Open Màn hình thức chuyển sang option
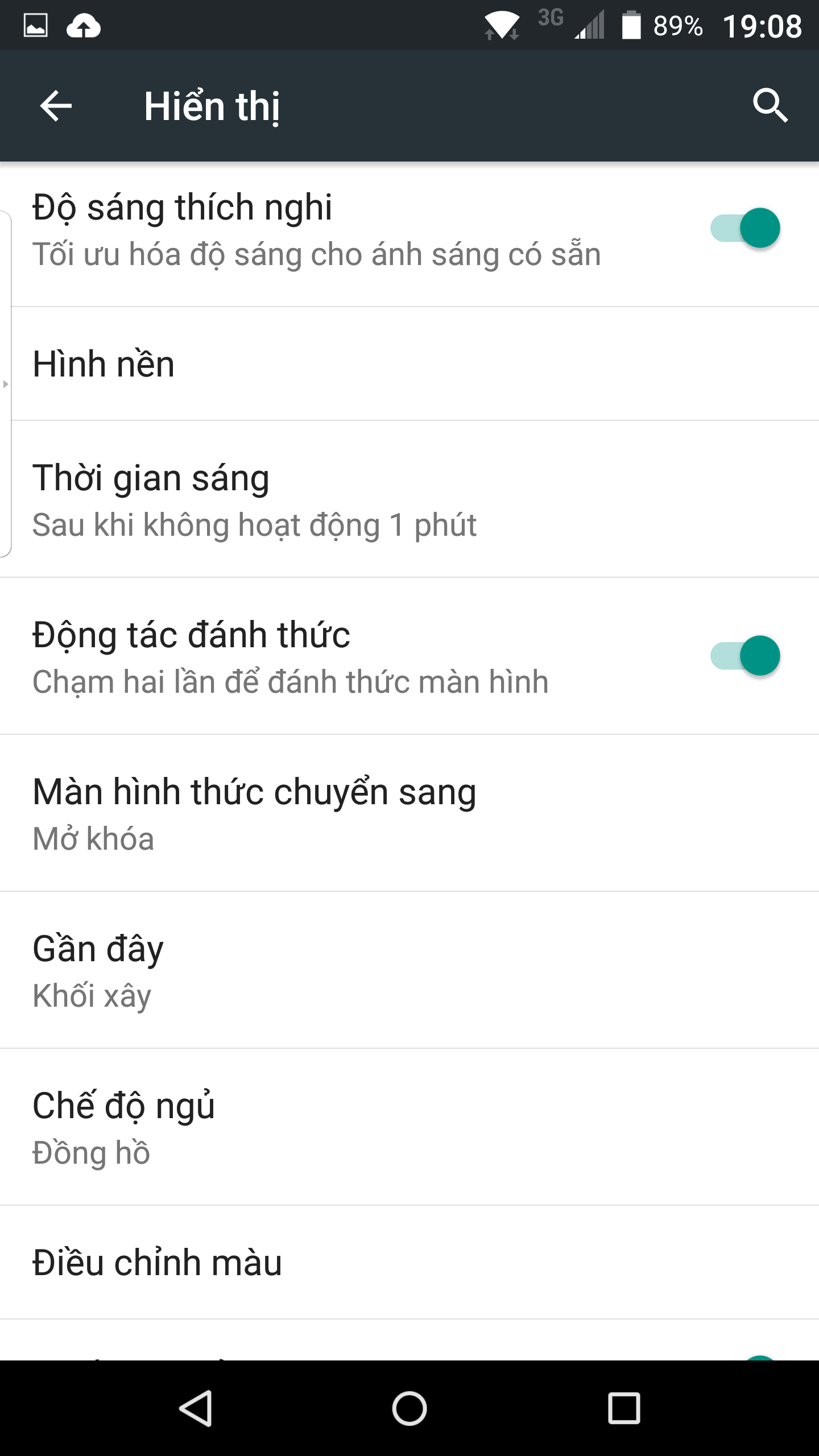This screenshot has height=1456, width=819. [409, 813]
